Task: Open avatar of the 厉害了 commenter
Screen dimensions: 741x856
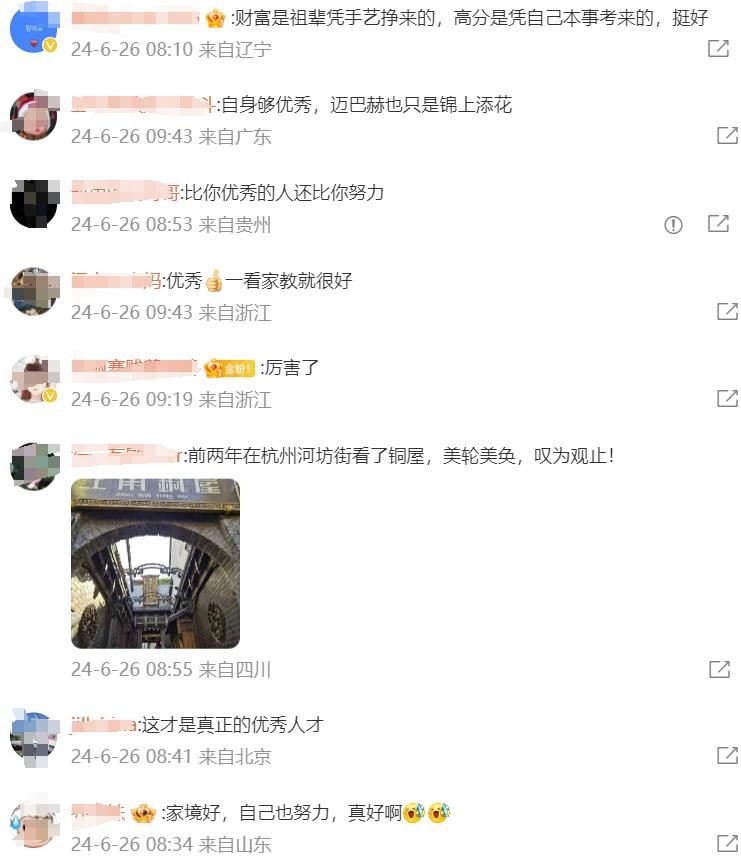Action: point(33,379)
